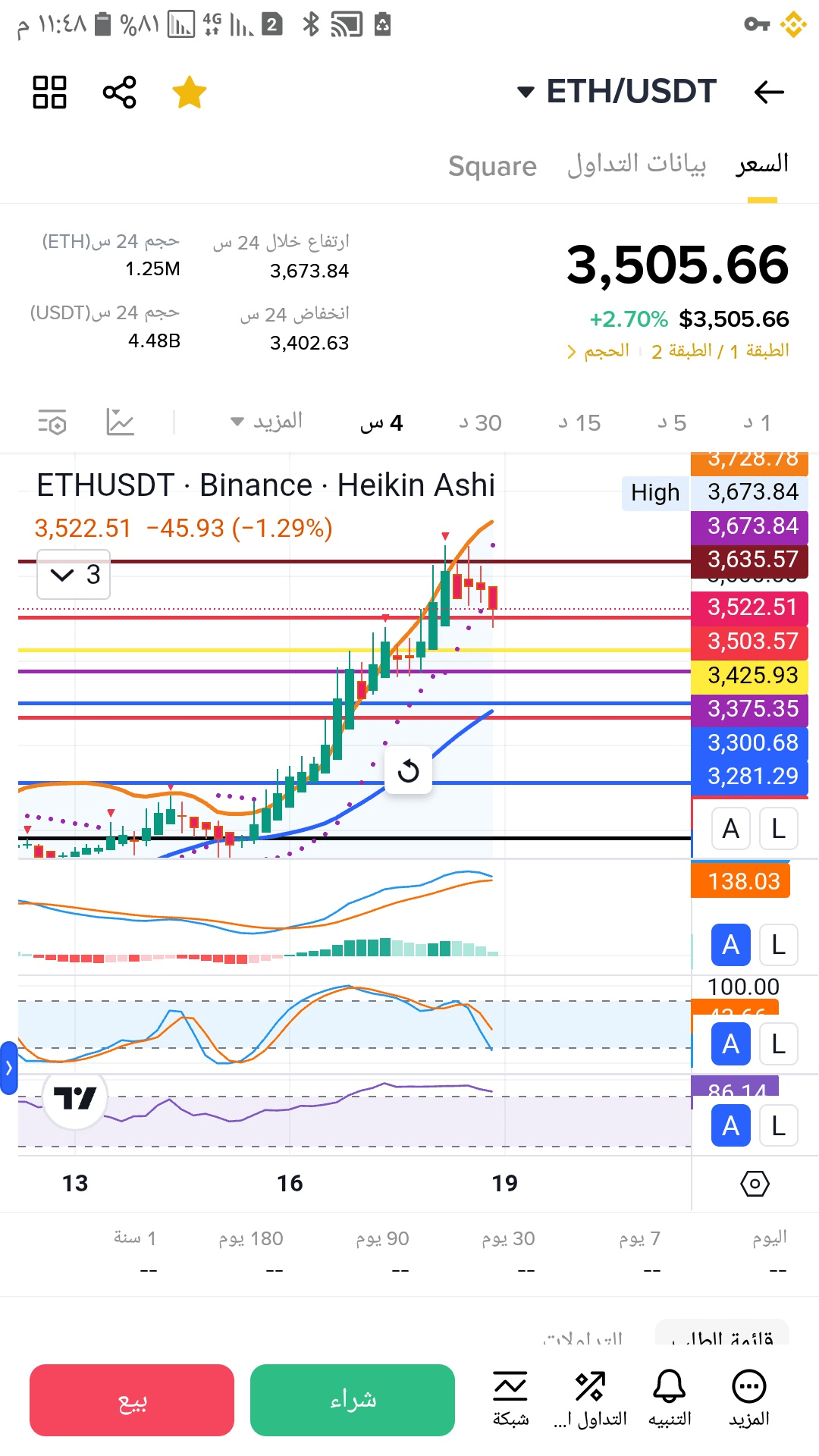Switch to the Square tab

(x=492, y=165)
